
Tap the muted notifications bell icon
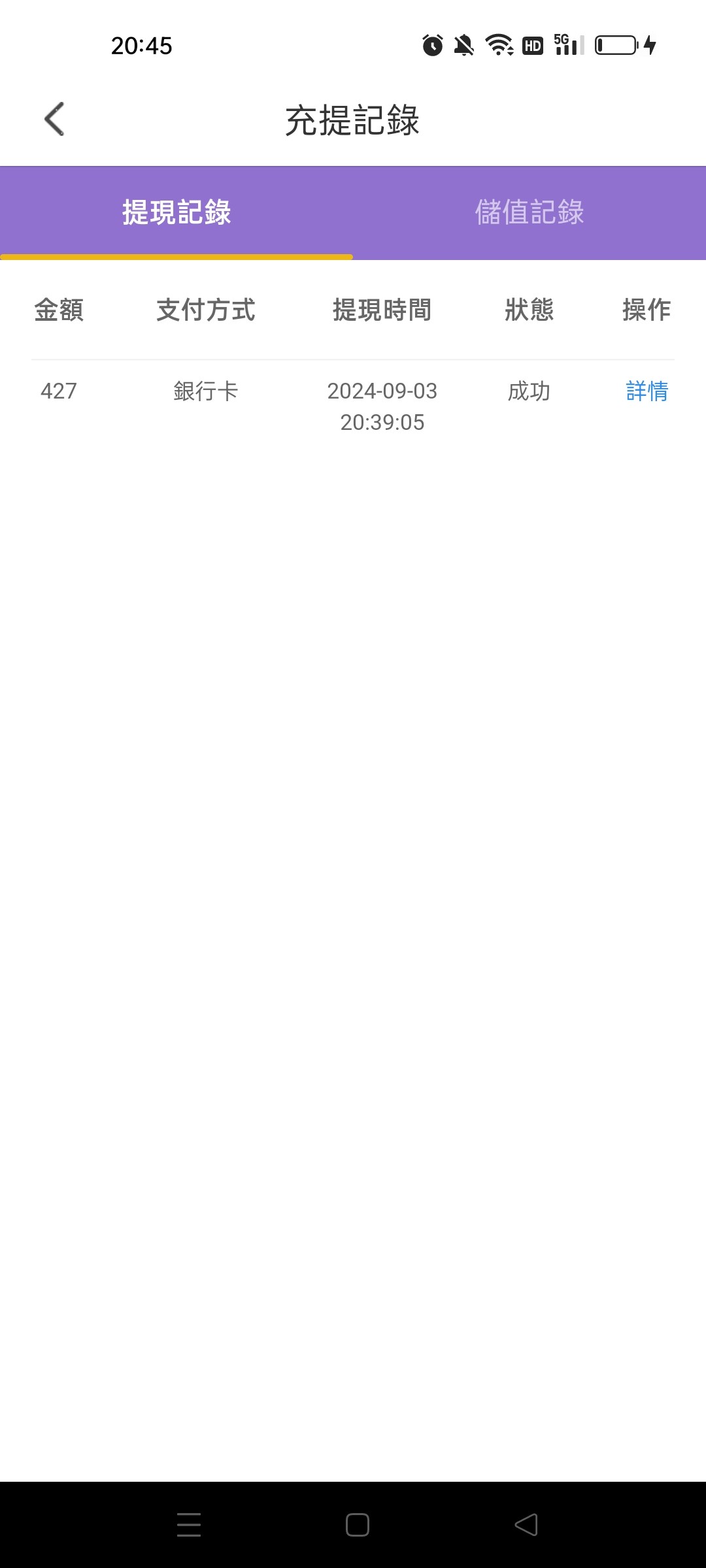(x=465, y=45)
